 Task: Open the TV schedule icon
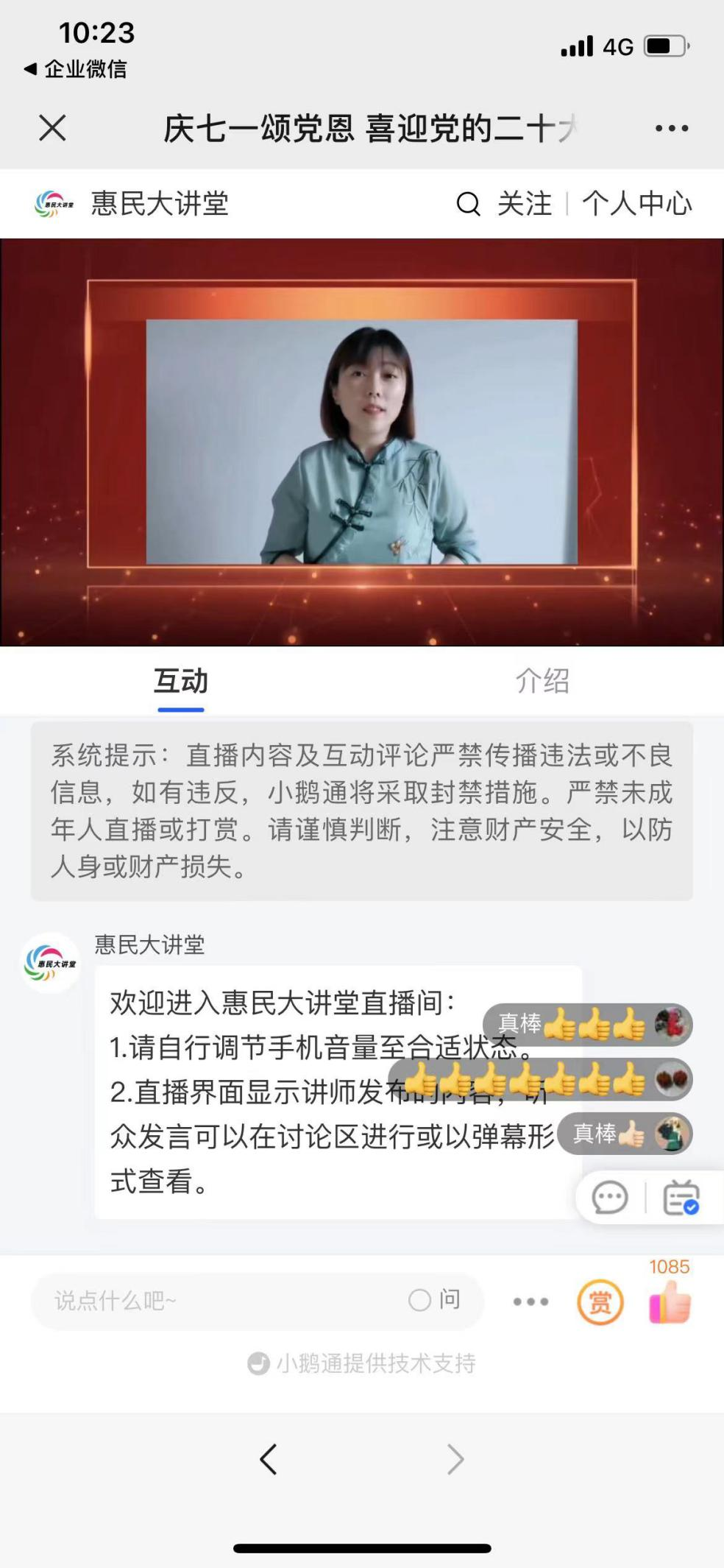click(x=681, y=1198)
